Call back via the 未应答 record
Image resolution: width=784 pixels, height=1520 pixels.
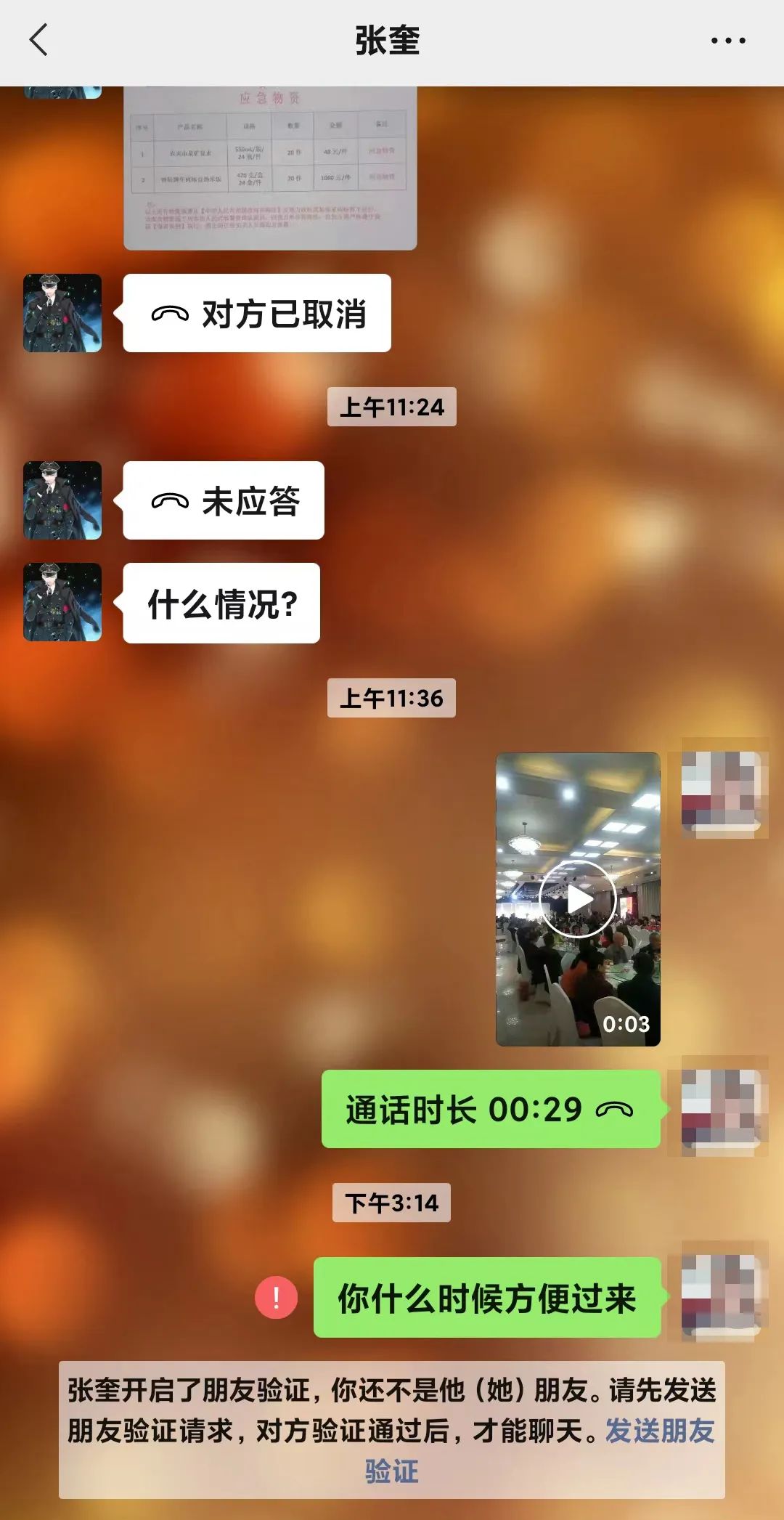(224, 501)
